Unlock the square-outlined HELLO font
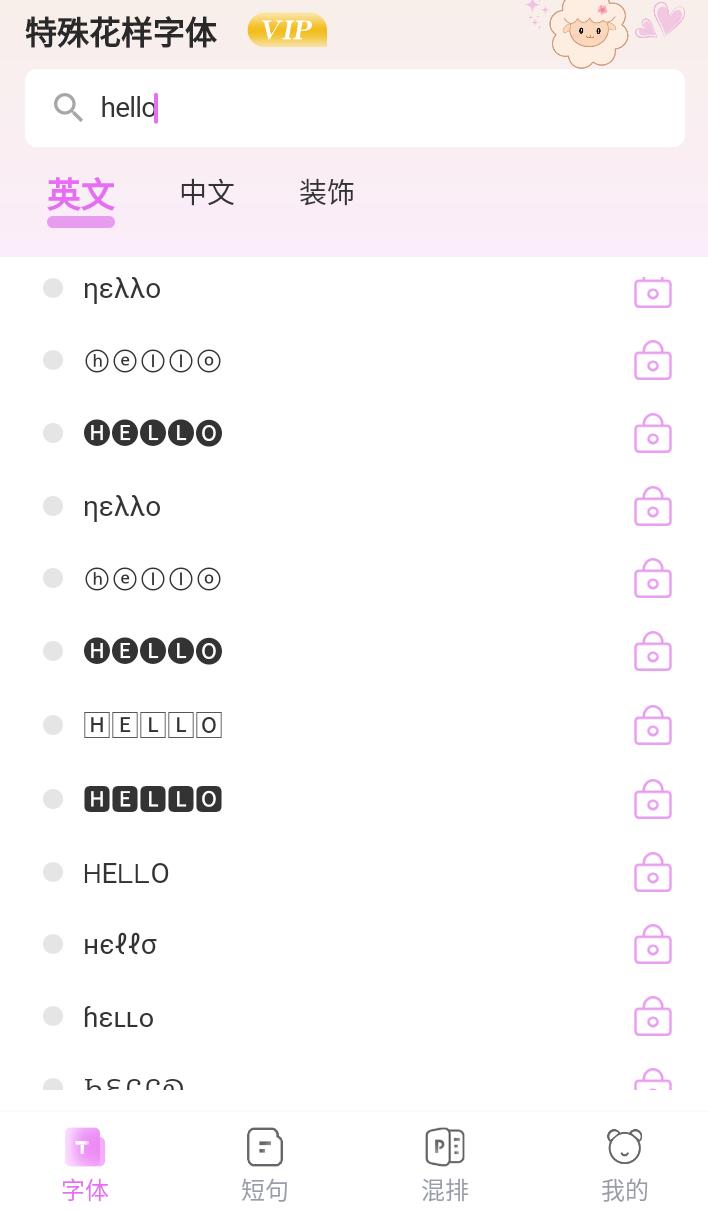This screenshot has height=1210, width=708. point(652,725)
